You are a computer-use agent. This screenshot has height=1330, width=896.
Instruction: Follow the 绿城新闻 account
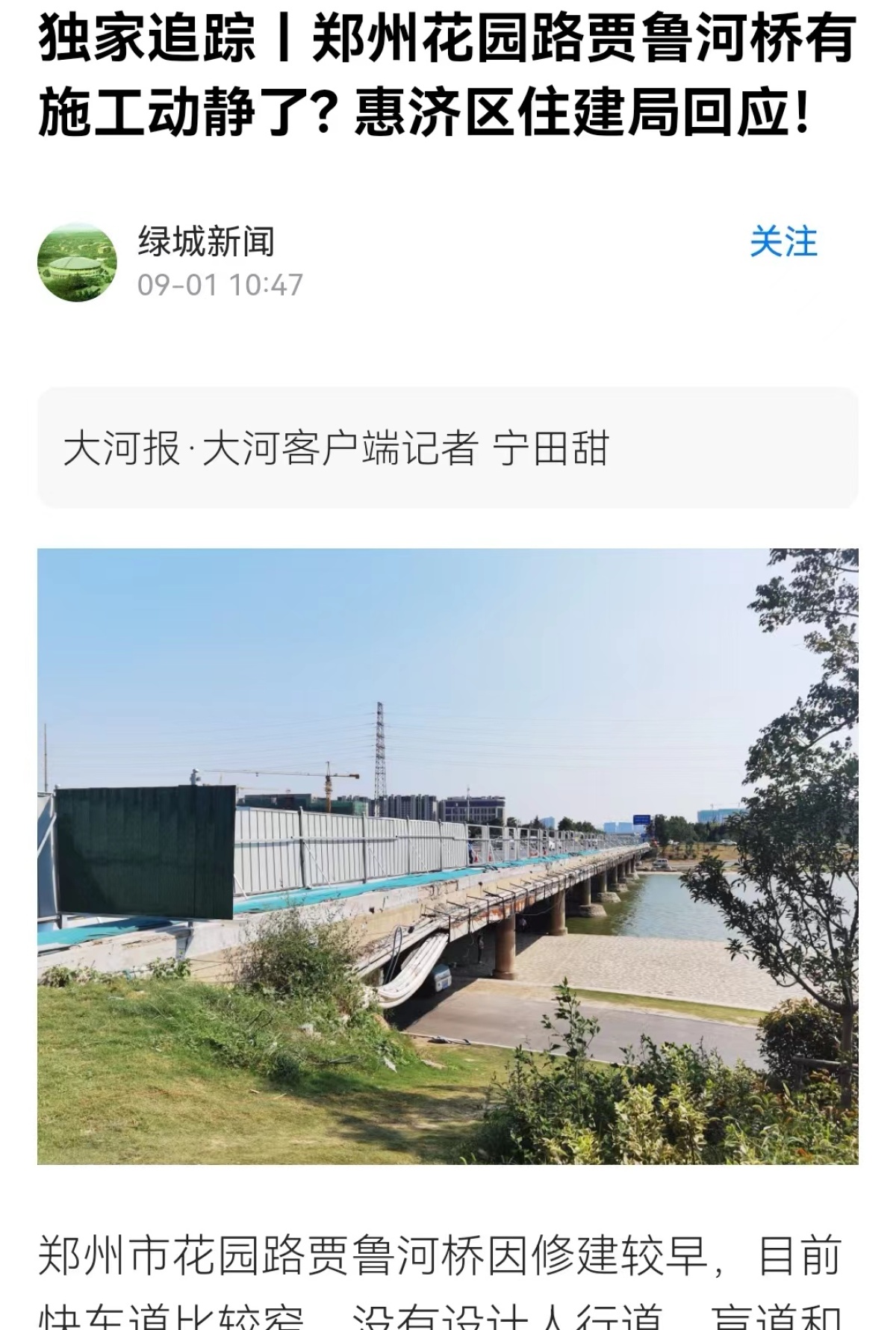pyautogui.click(x=783, y=243)
